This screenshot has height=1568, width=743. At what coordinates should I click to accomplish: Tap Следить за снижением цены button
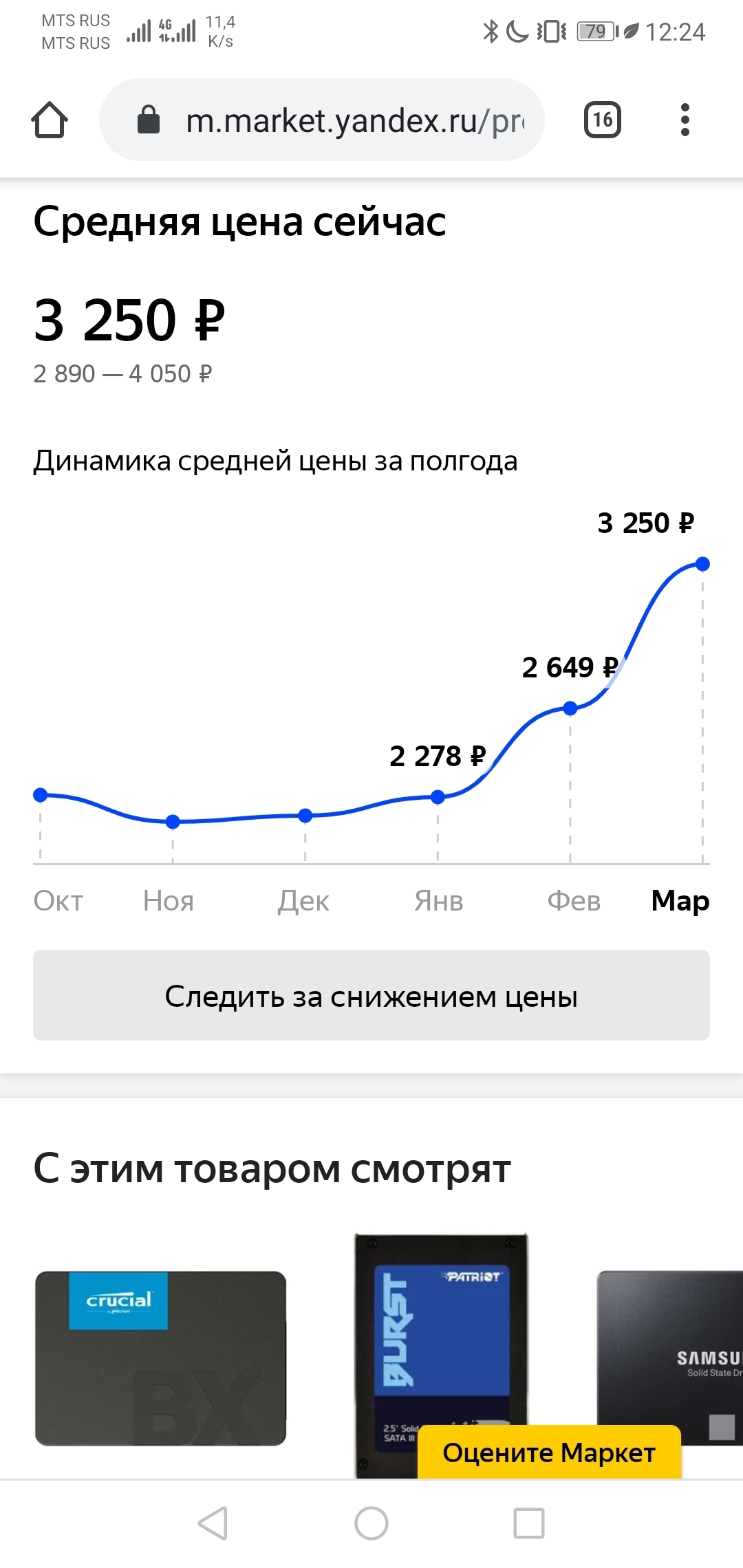371,995
